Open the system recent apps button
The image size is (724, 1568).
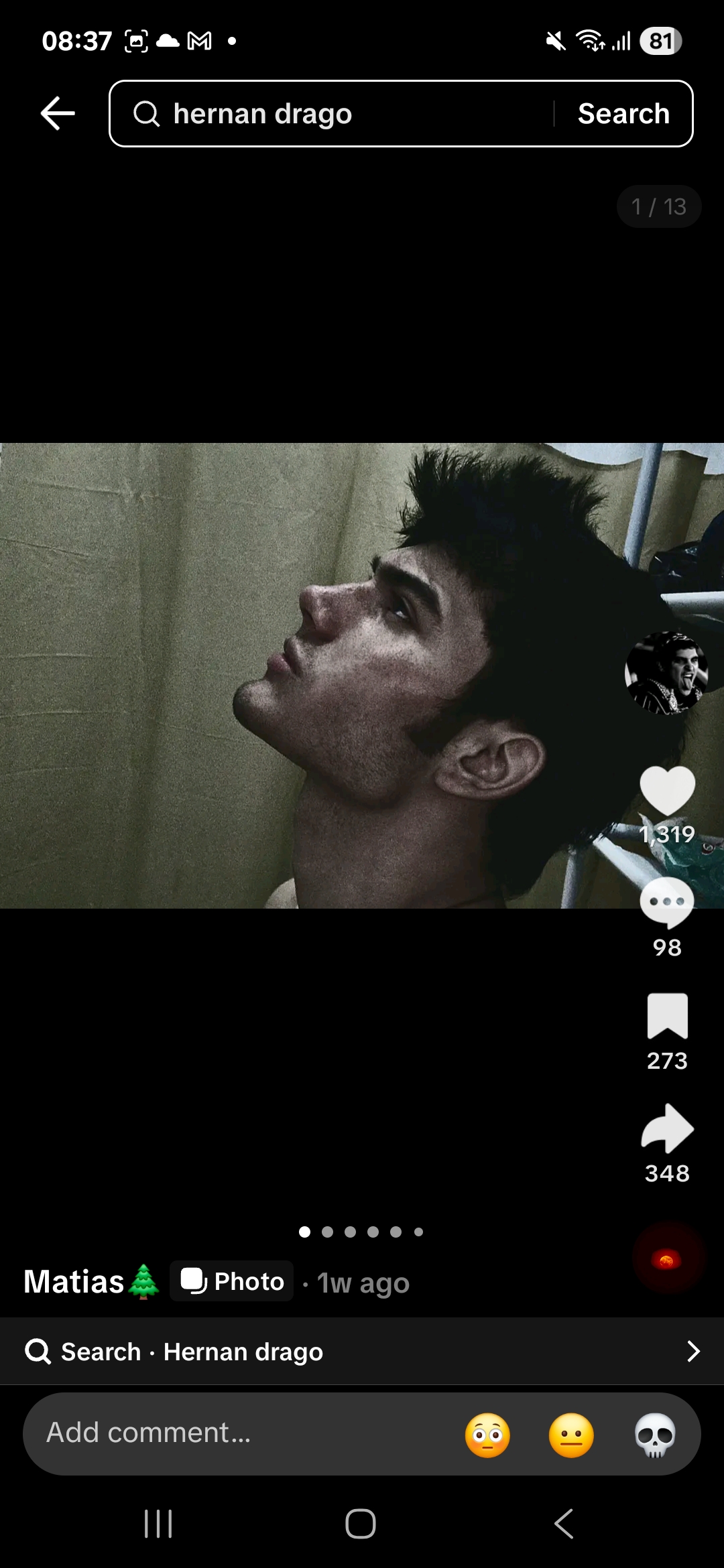coord(159,1524)
